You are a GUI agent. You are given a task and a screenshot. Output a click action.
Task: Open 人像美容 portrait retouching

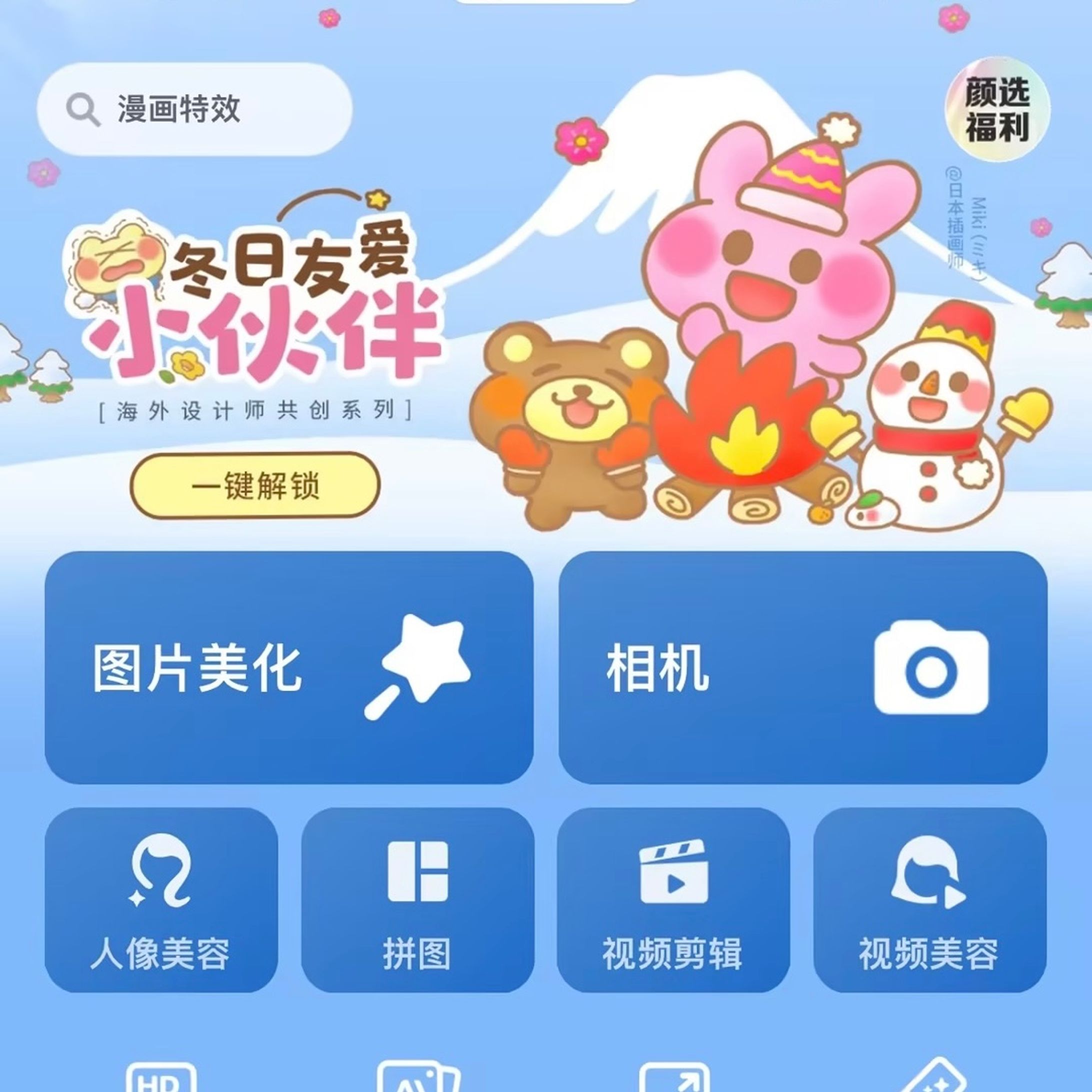coord(161,900)
